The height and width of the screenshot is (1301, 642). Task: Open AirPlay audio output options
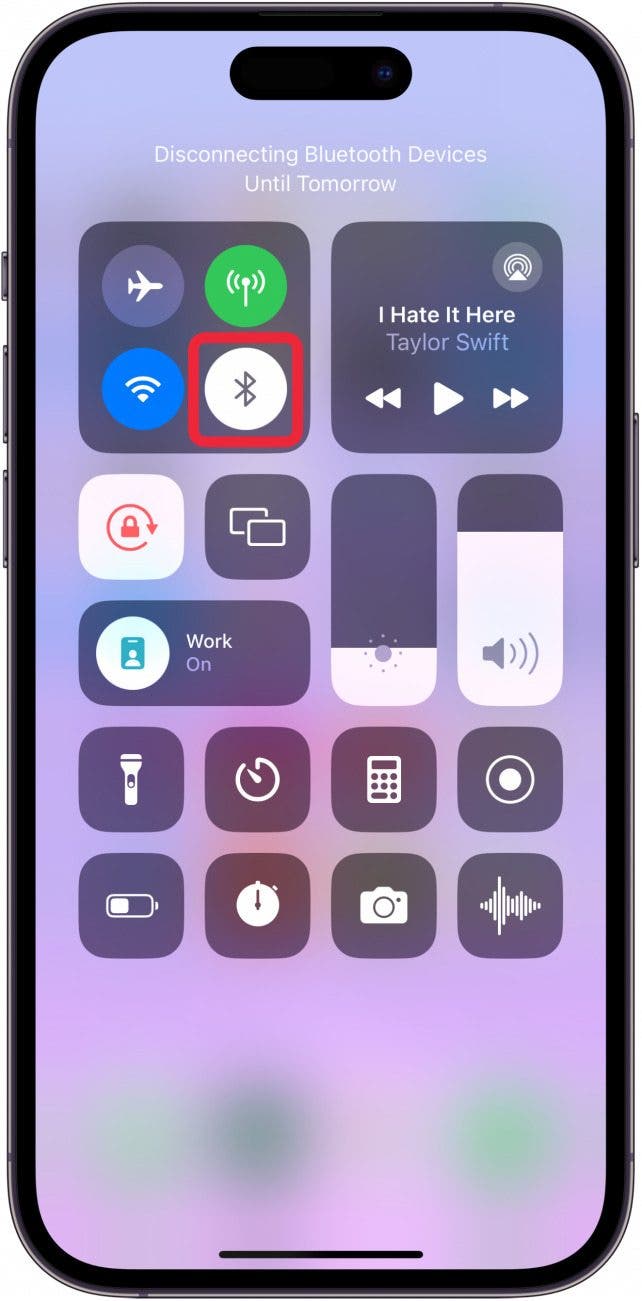tap(517, 266)
